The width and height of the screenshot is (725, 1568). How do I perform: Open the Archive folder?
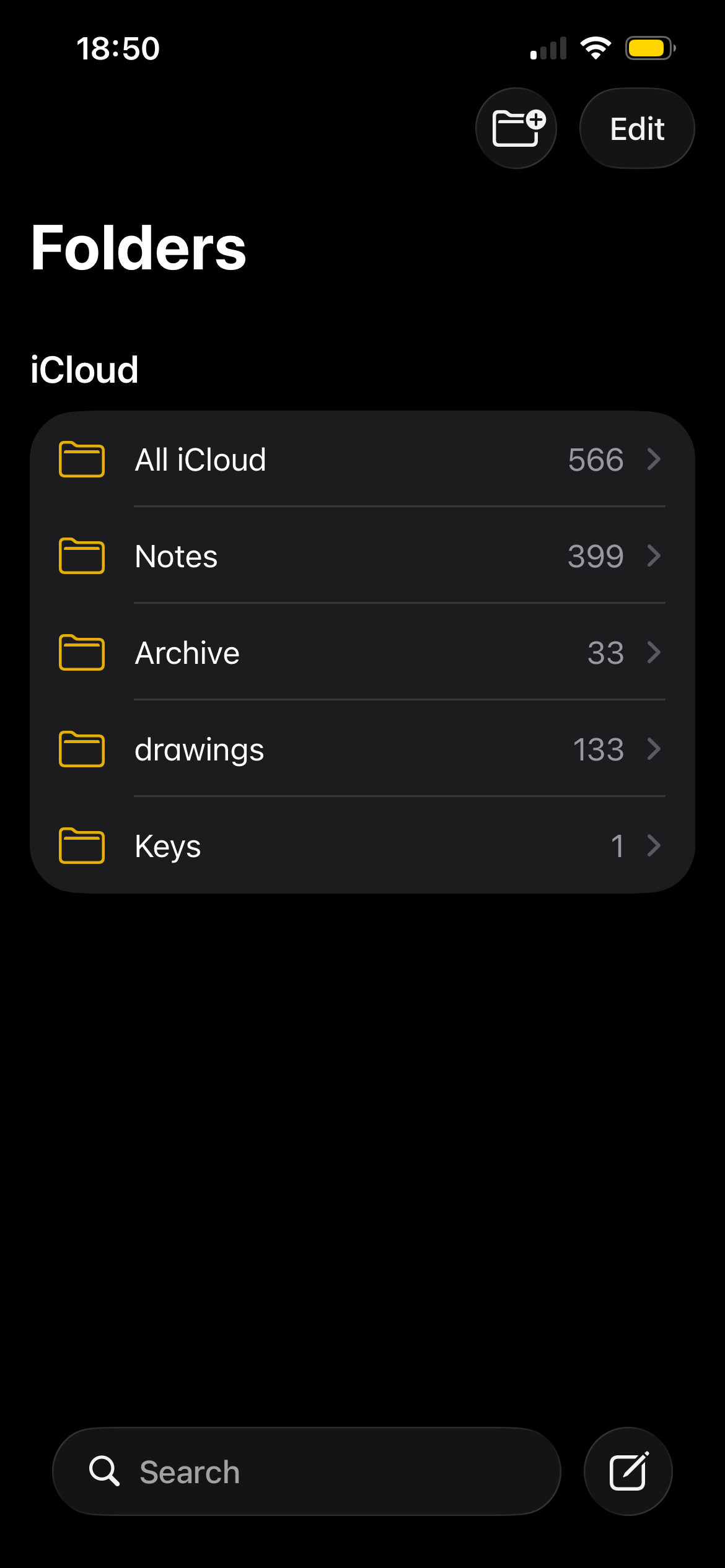[362, 653]
